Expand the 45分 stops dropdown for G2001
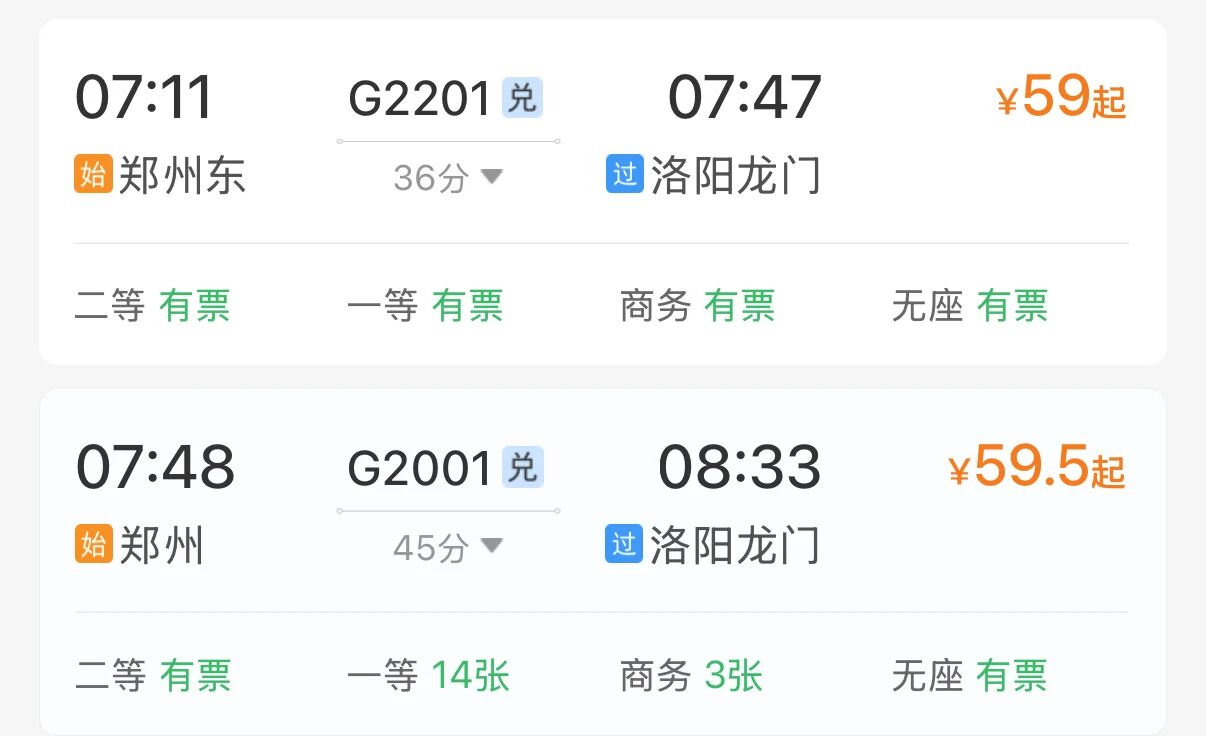Viewport: 1206px width, 736px height. point(448,547)
